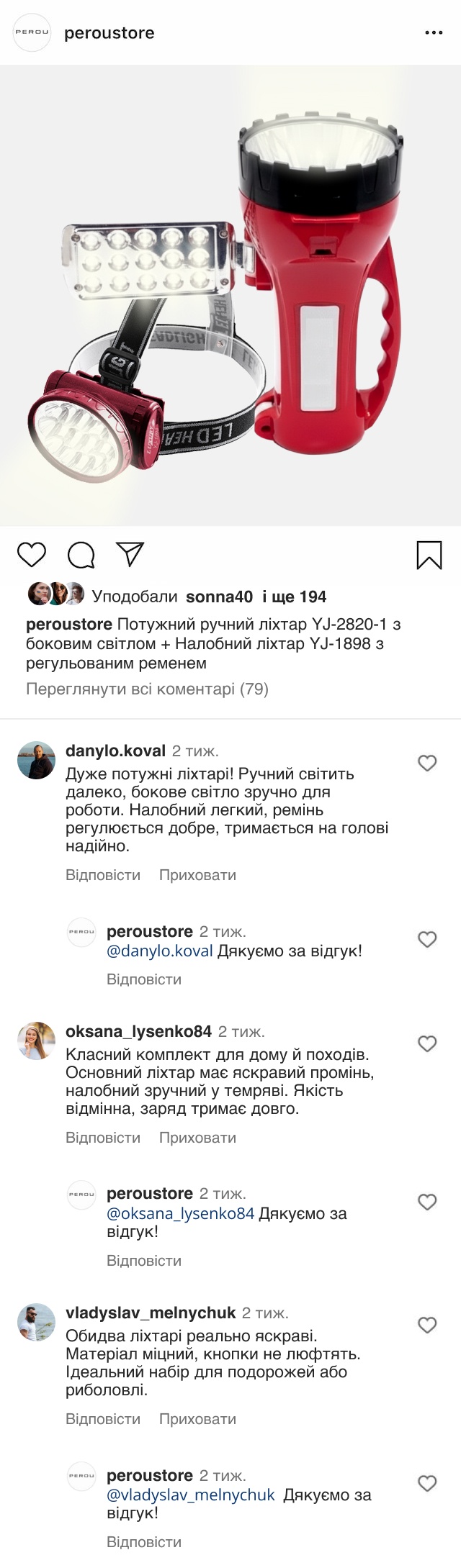This screenshot has height=1568, width=461.
Task: Like peroustore's reply to @oksana_lysenko84
Action: pos(427,1202)
